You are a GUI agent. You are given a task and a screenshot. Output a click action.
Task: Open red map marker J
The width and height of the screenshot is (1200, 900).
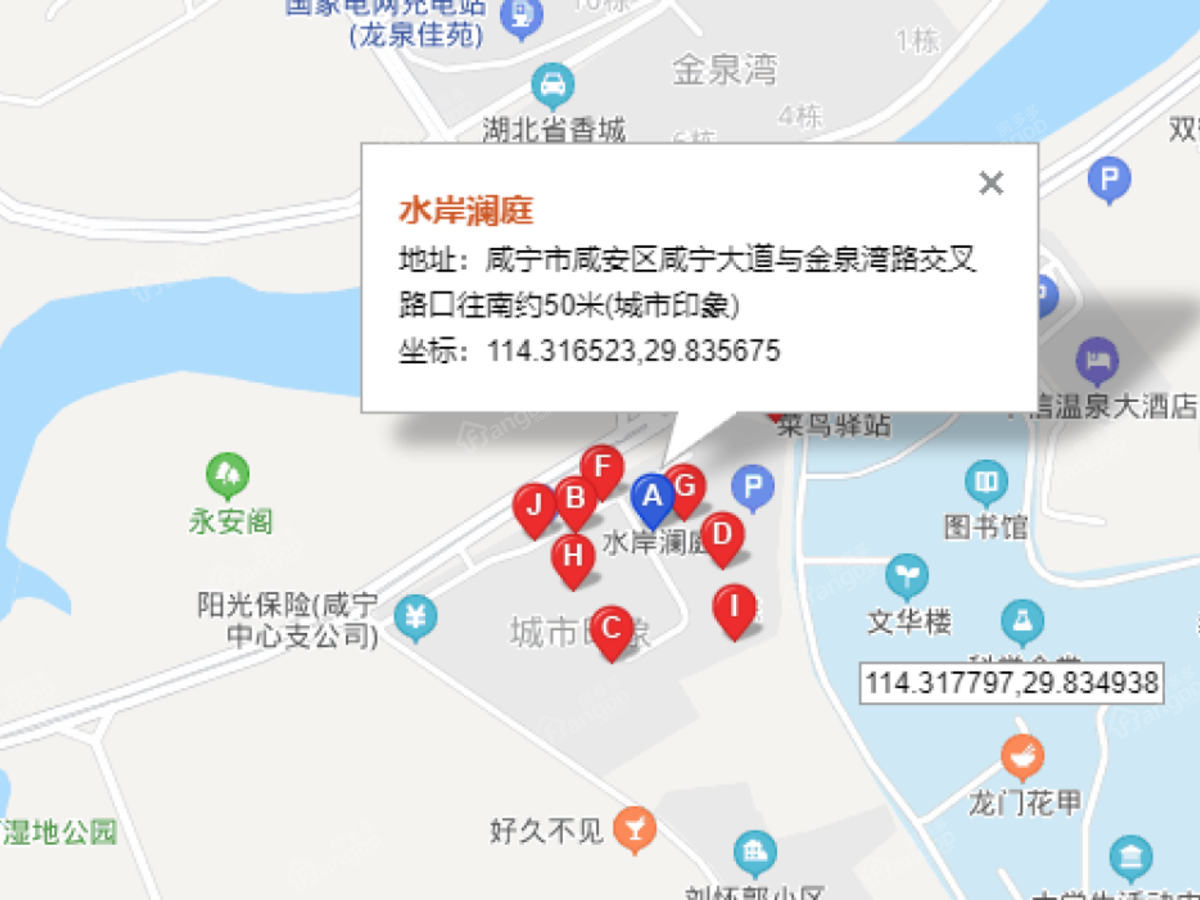click(535, 505)
